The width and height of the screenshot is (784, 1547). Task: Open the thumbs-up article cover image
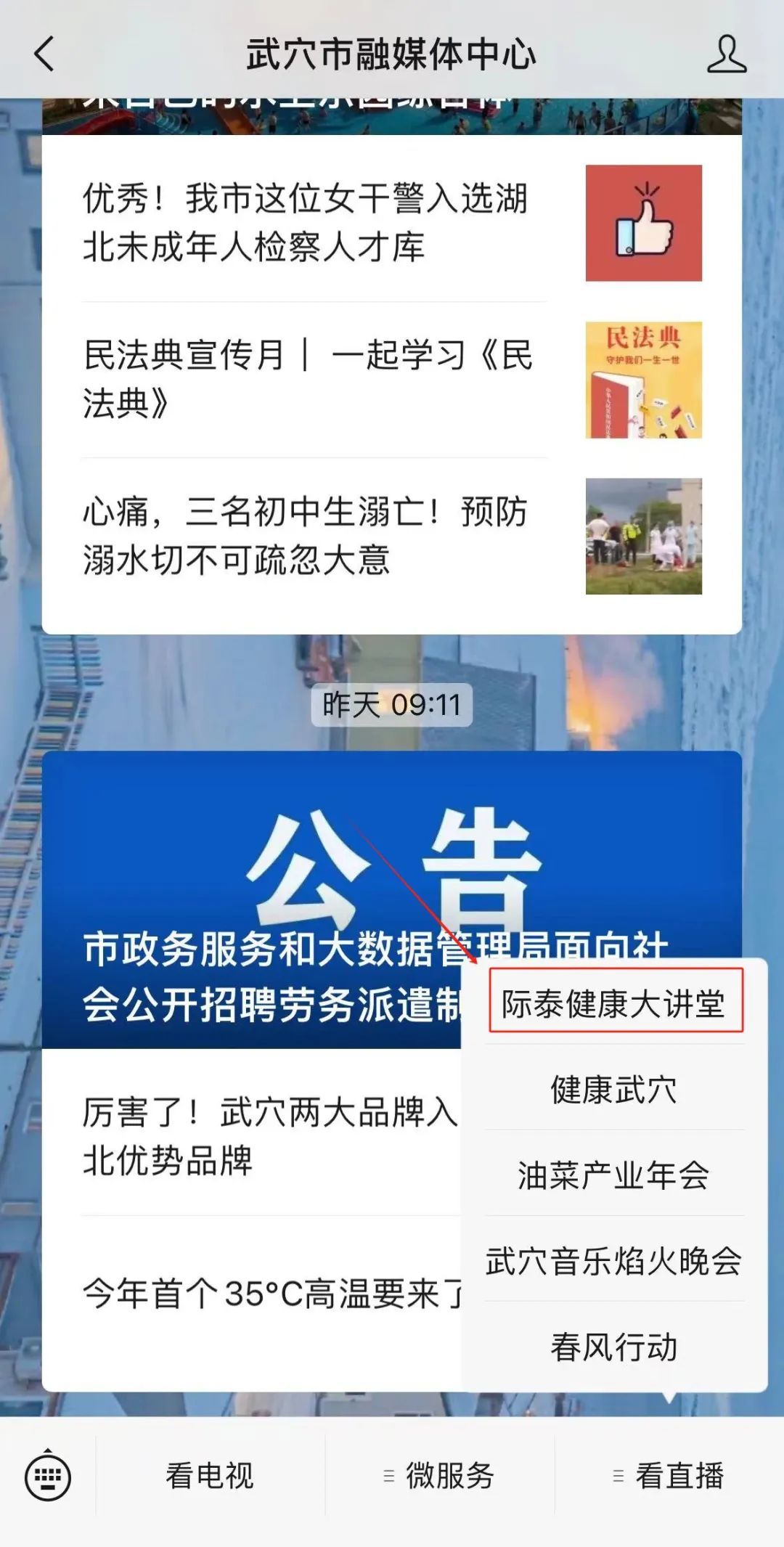(x=643, y=223)
